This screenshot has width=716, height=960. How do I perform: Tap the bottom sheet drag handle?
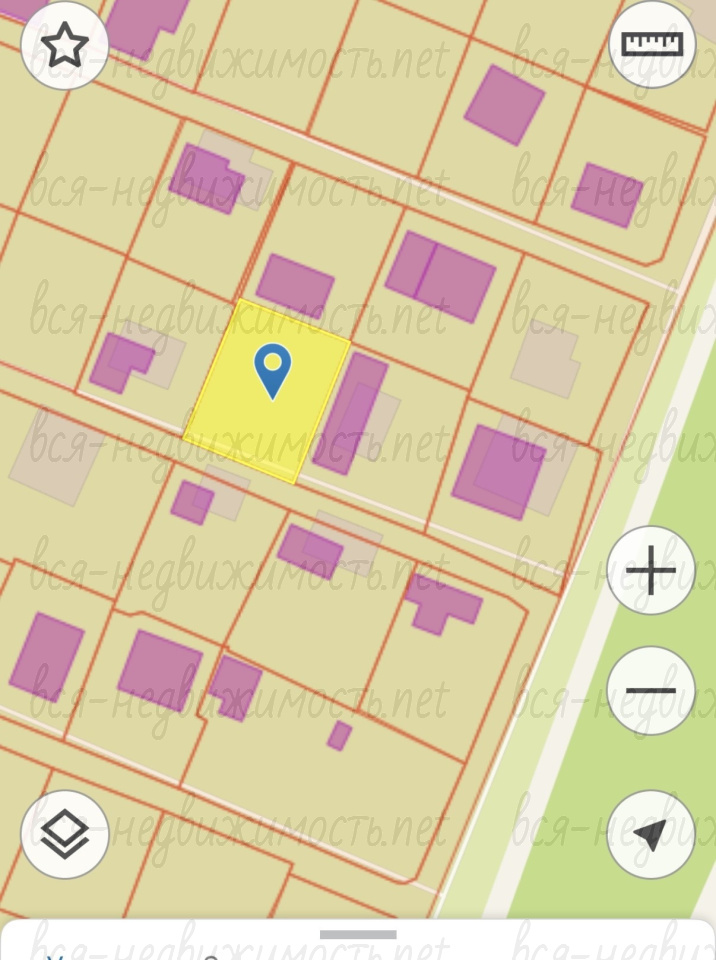[x=358, y=935]
